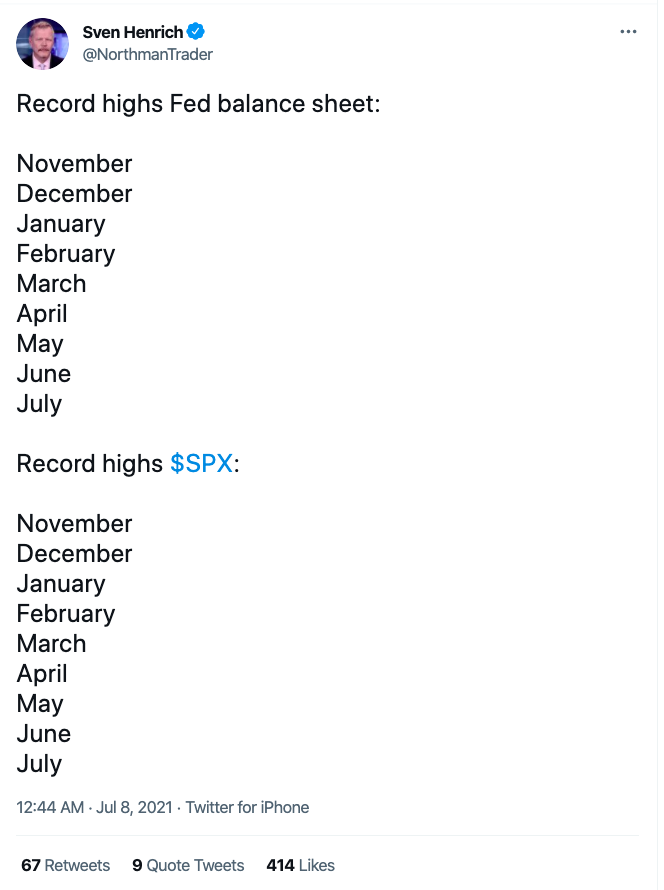Open the $SPX cashtag link
664x890 pixels.
coord(201,464)
